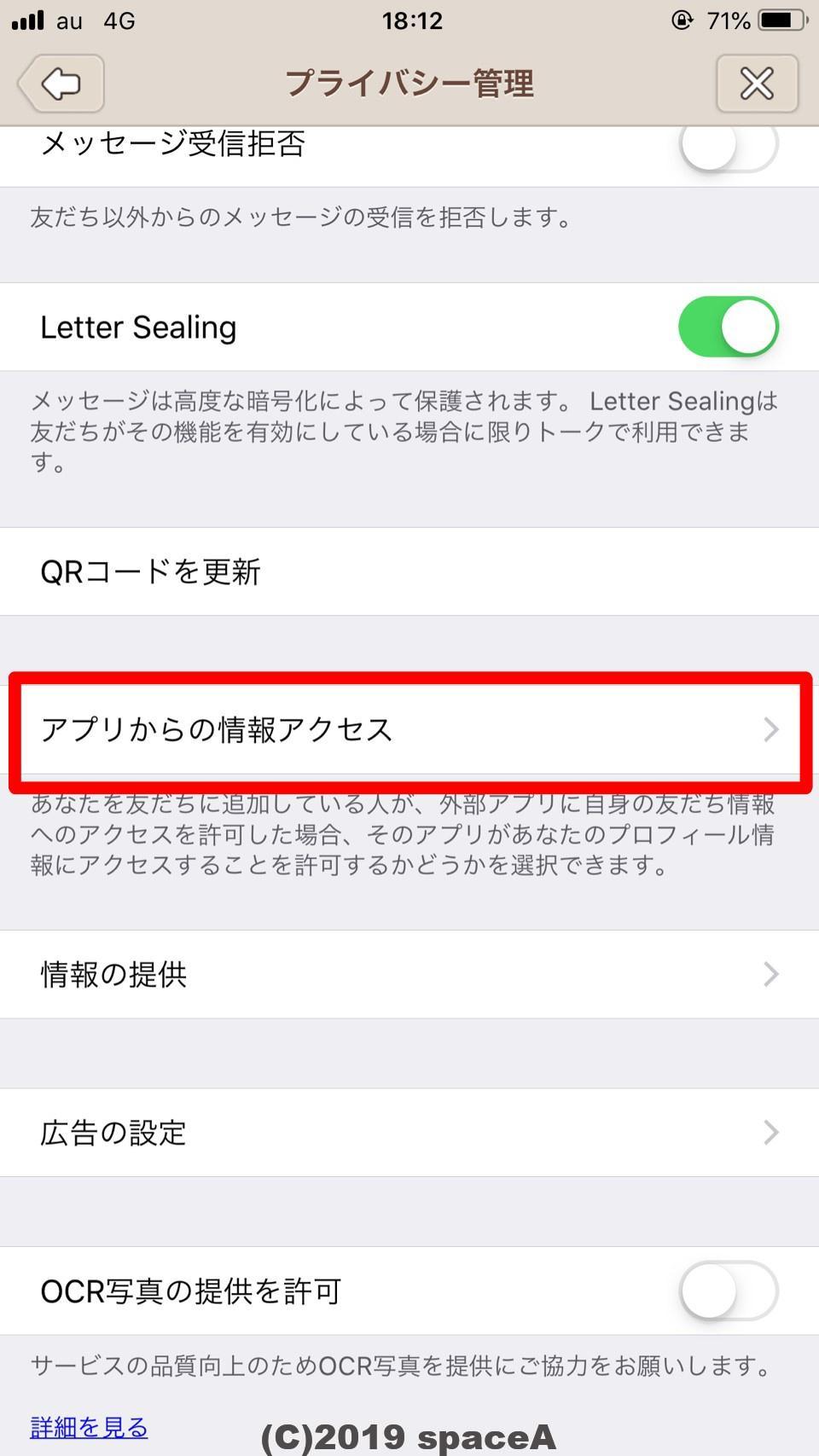Open QRコードを更新

[x=409, y=571]
